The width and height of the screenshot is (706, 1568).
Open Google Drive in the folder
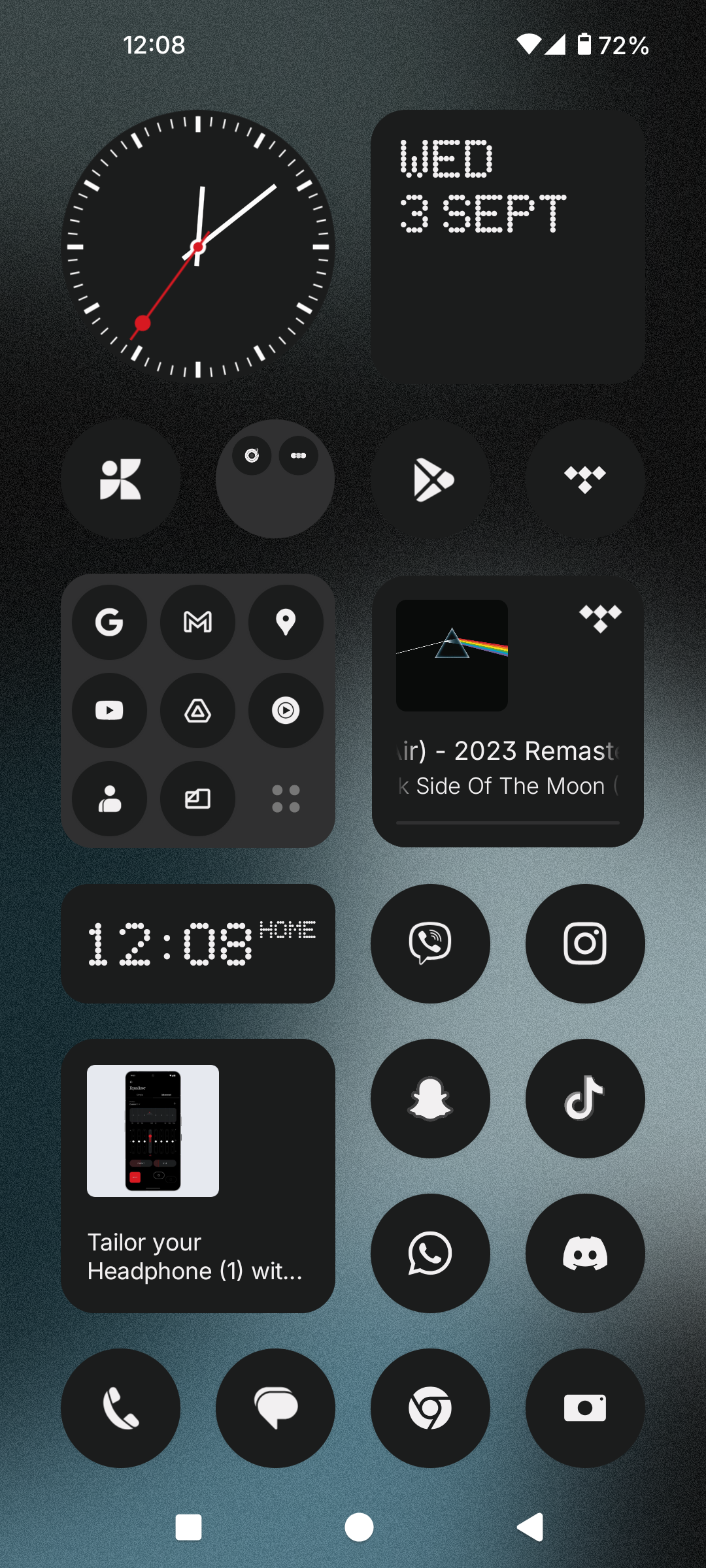click(197, 710)
